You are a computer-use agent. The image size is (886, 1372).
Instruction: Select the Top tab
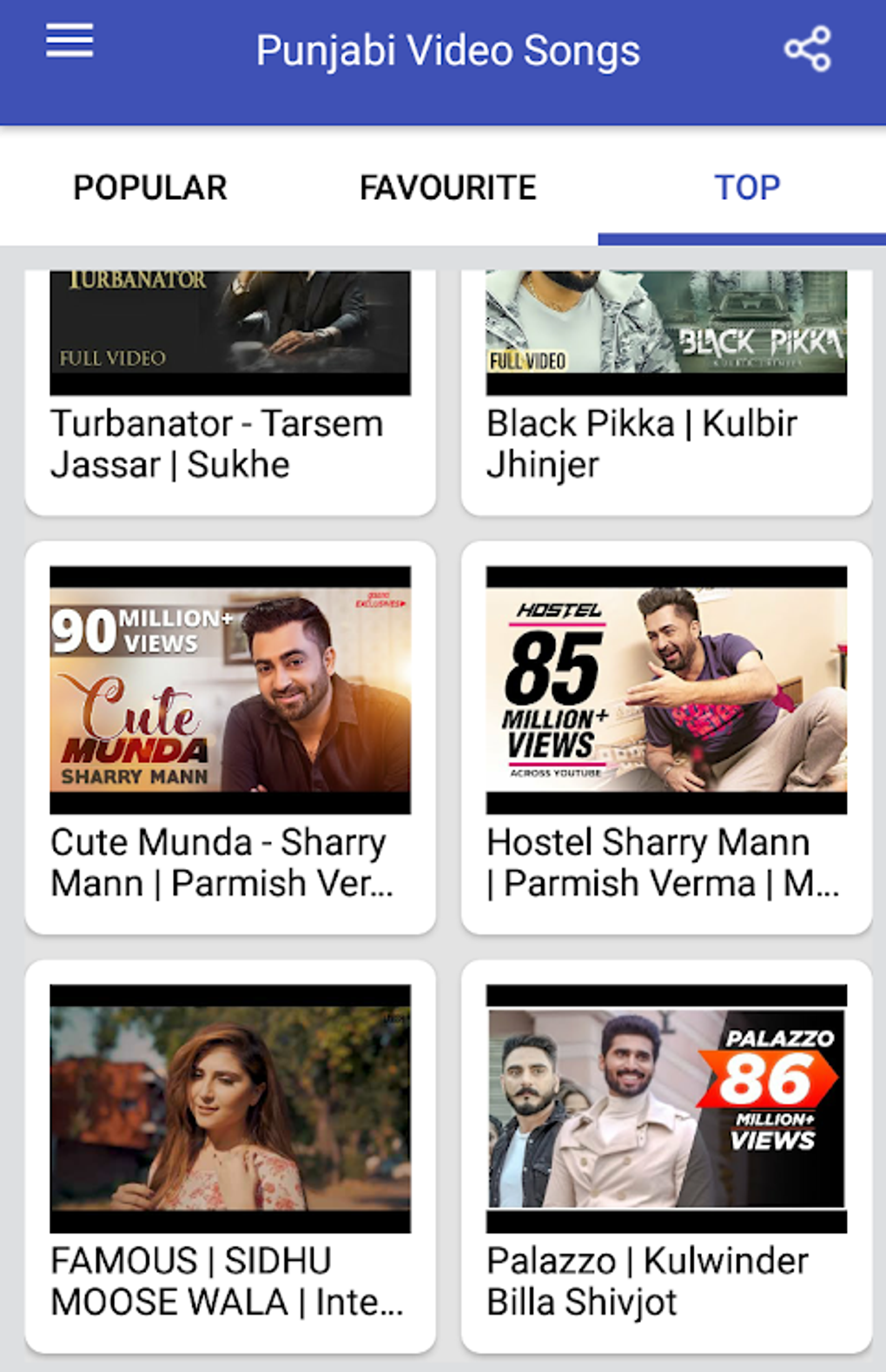747,188
